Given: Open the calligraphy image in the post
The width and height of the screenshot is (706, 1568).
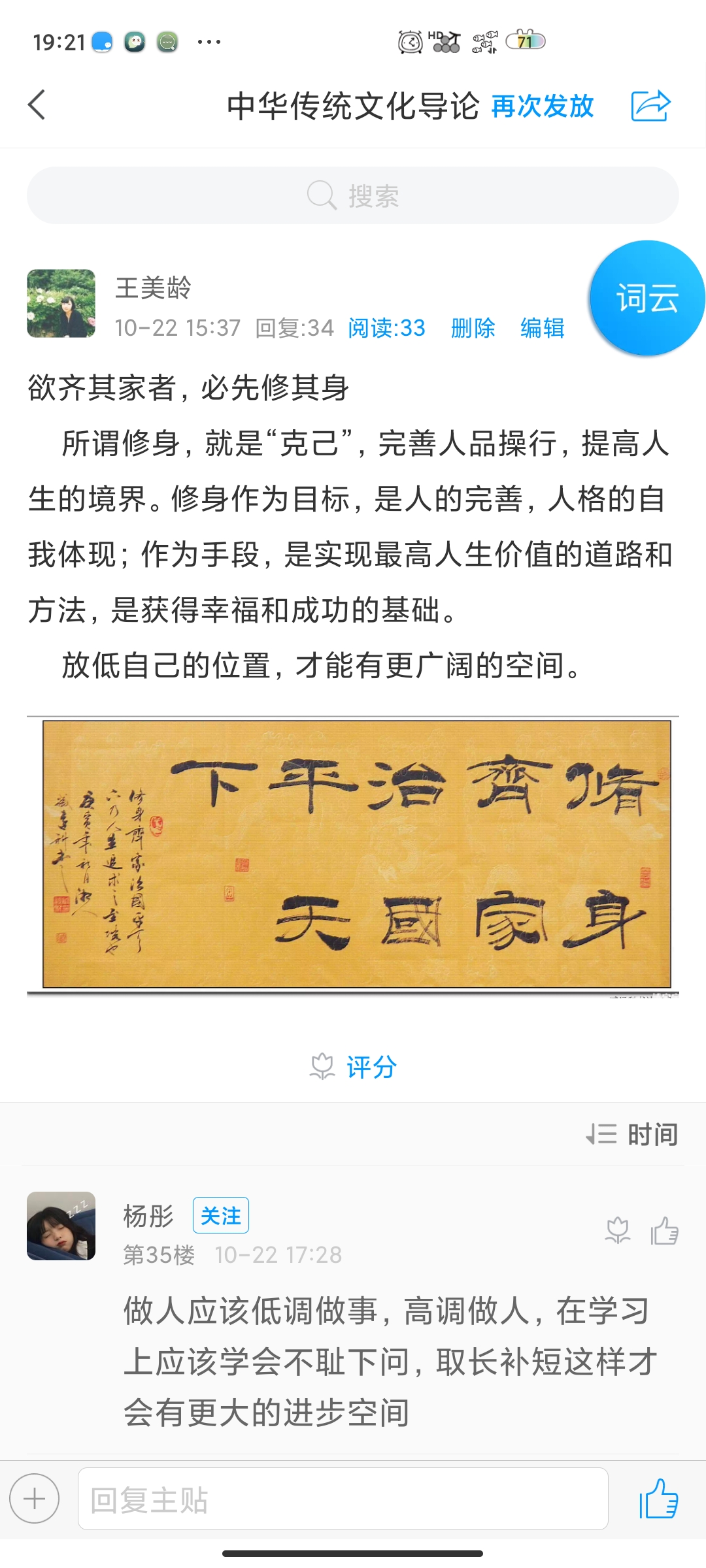Looking at the screenshot, I should point(353,856).
